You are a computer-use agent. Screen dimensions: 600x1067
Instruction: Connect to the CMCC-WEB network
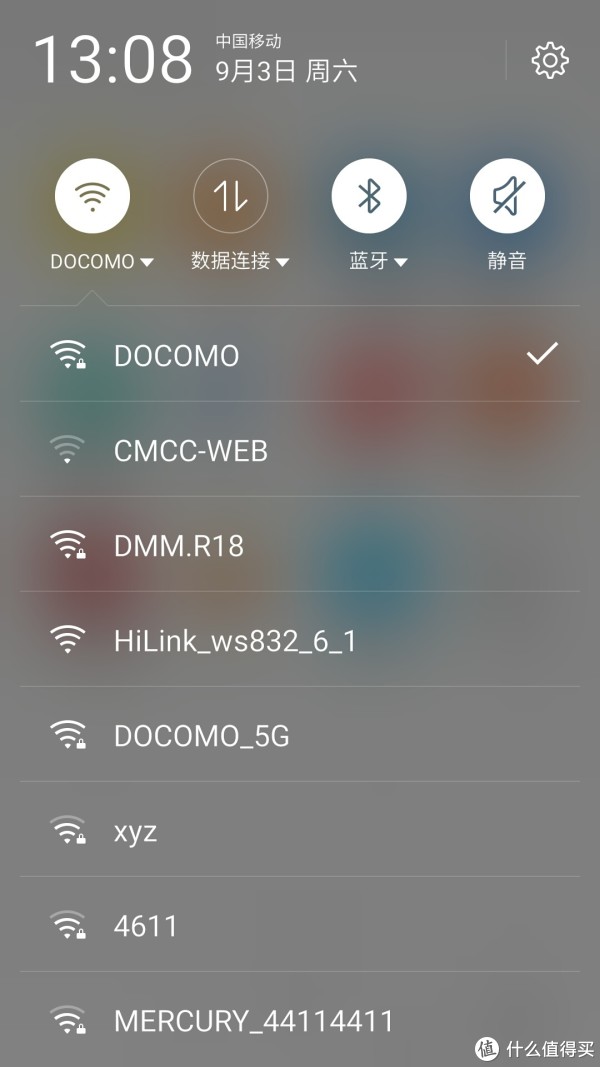pyautogui.click(x=300, y=449)
